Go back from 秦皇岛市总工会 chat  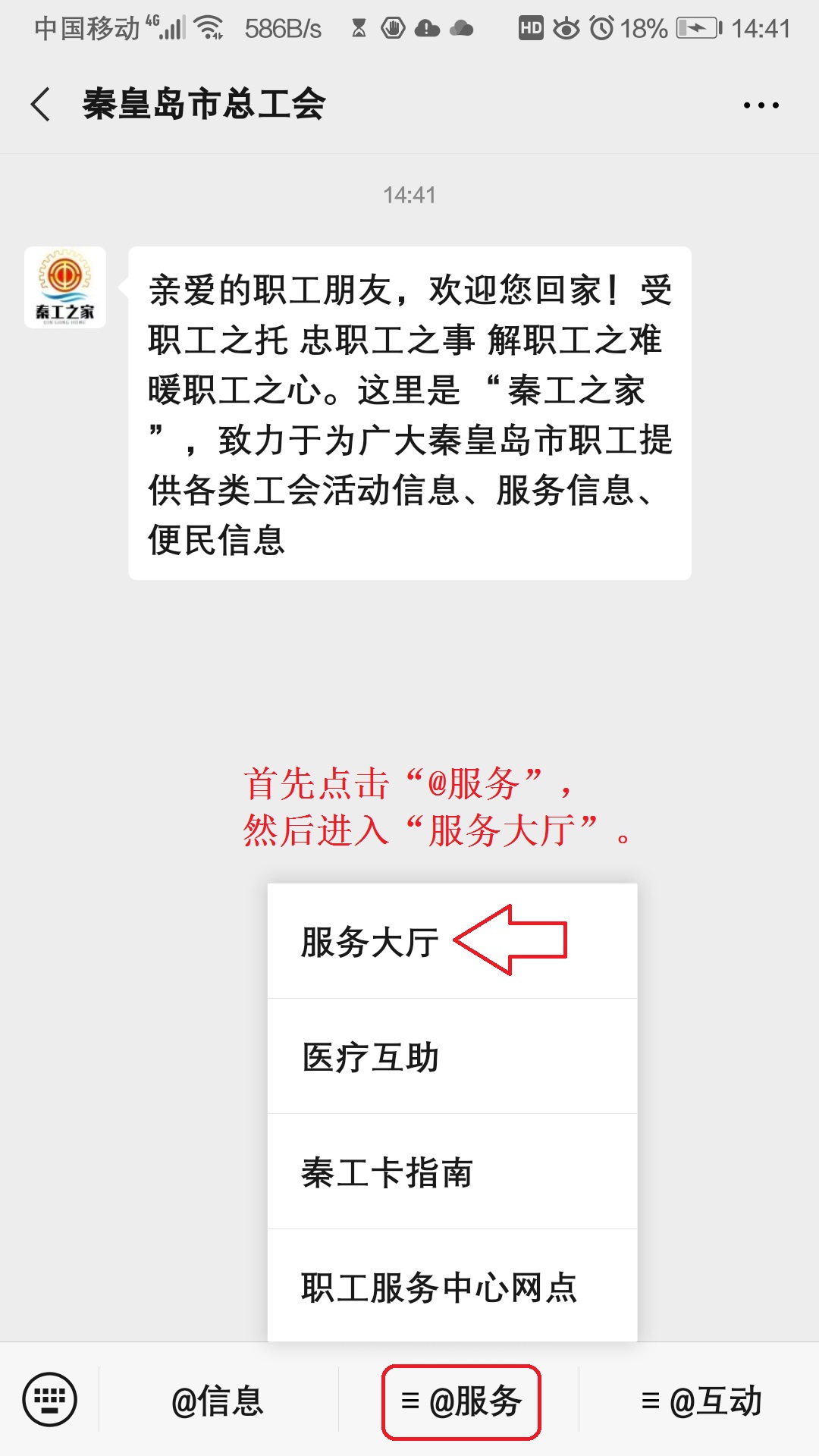click(41, 104)
